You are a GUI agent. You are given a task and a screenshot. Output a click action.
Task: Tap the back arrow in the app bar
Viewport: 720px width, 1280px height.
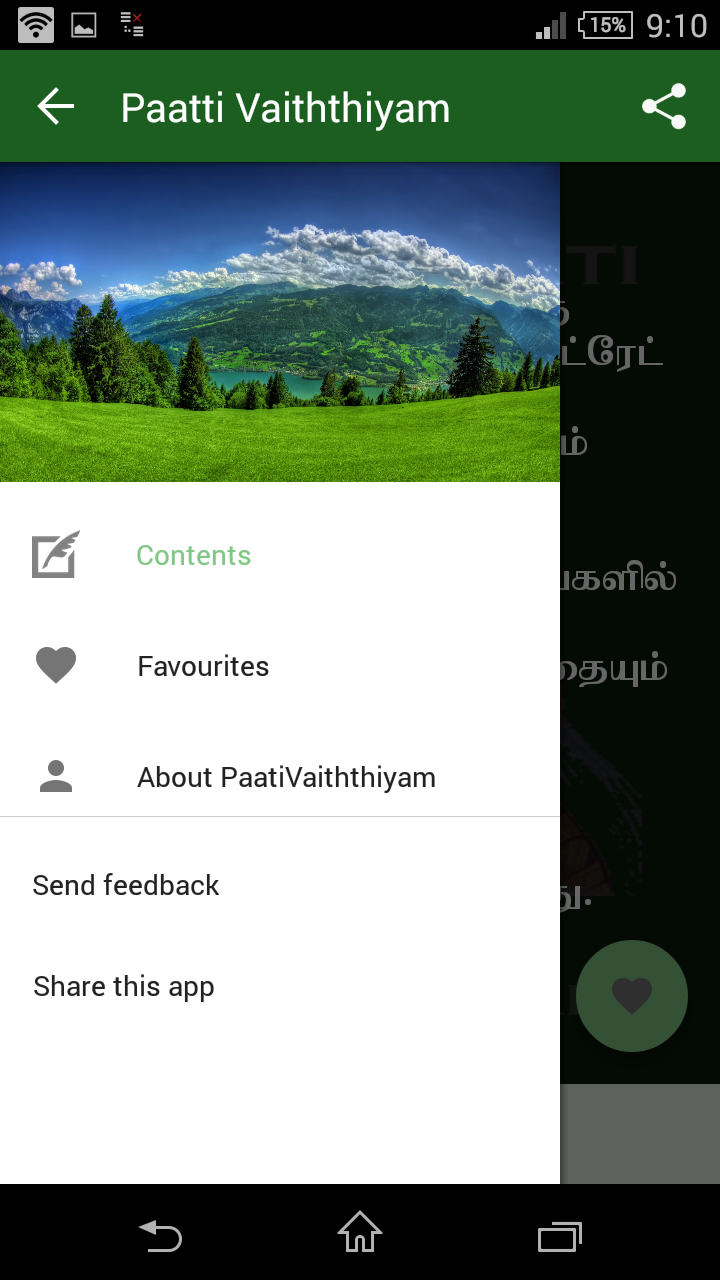pos(56,107)
